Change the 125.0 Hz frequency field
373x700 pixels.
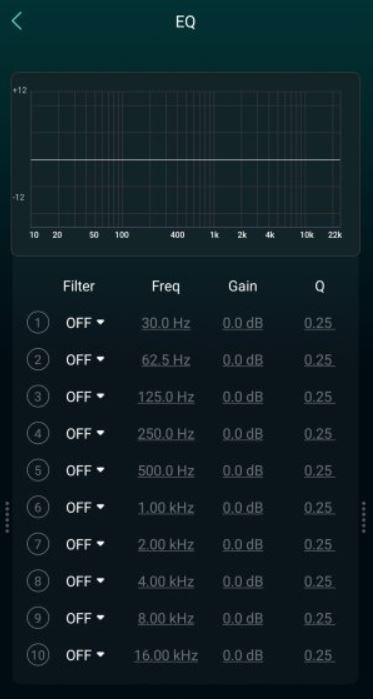click(x=166, y=397)
